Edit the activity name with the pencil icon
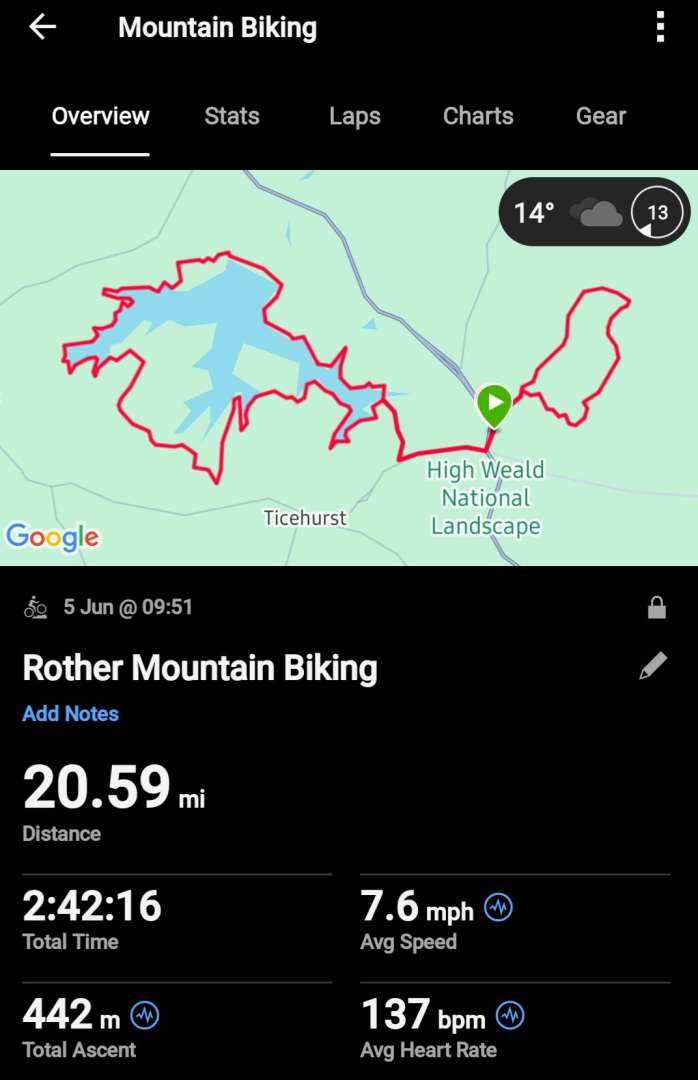Image resolution: width=698 pixels, height=1080 pixels. pos(653,667)
